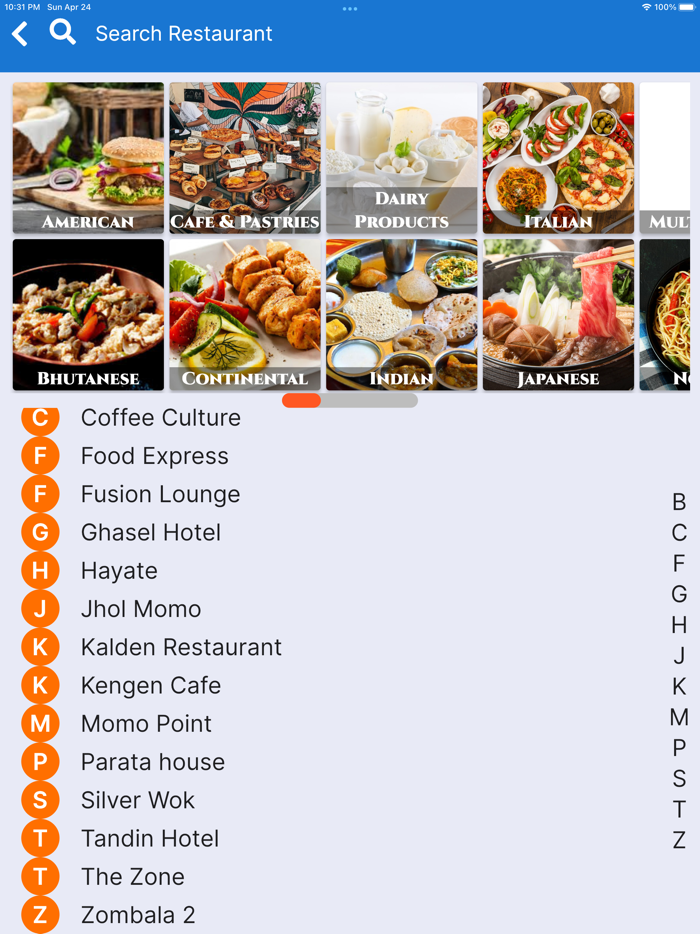Choose Kalden Restaurant

click(181, 648)
